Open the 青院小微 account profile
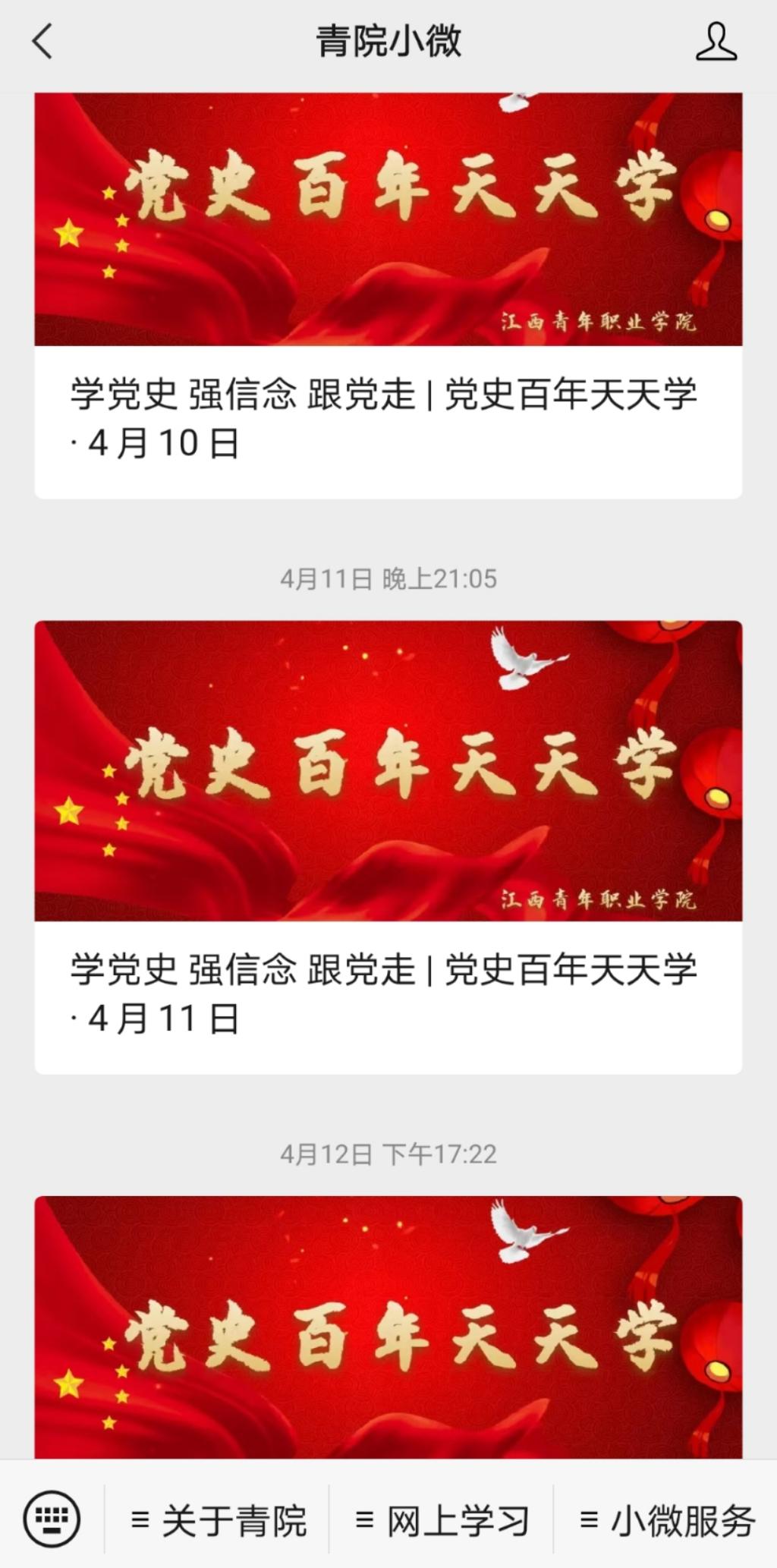This screenshot has height=1568, width=777. [x=716, y=41]
